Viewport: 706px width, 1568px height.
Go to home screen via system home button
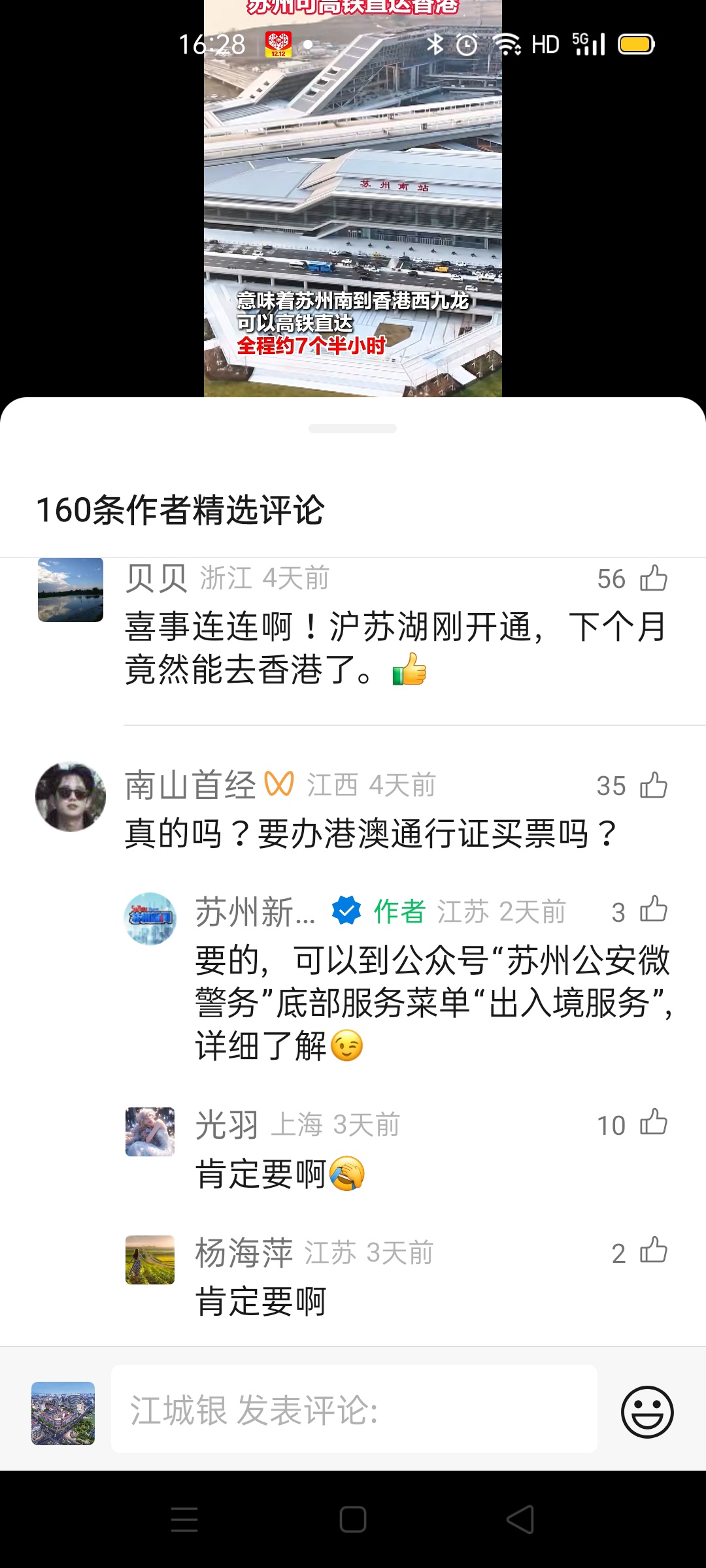pos(353,1519)
